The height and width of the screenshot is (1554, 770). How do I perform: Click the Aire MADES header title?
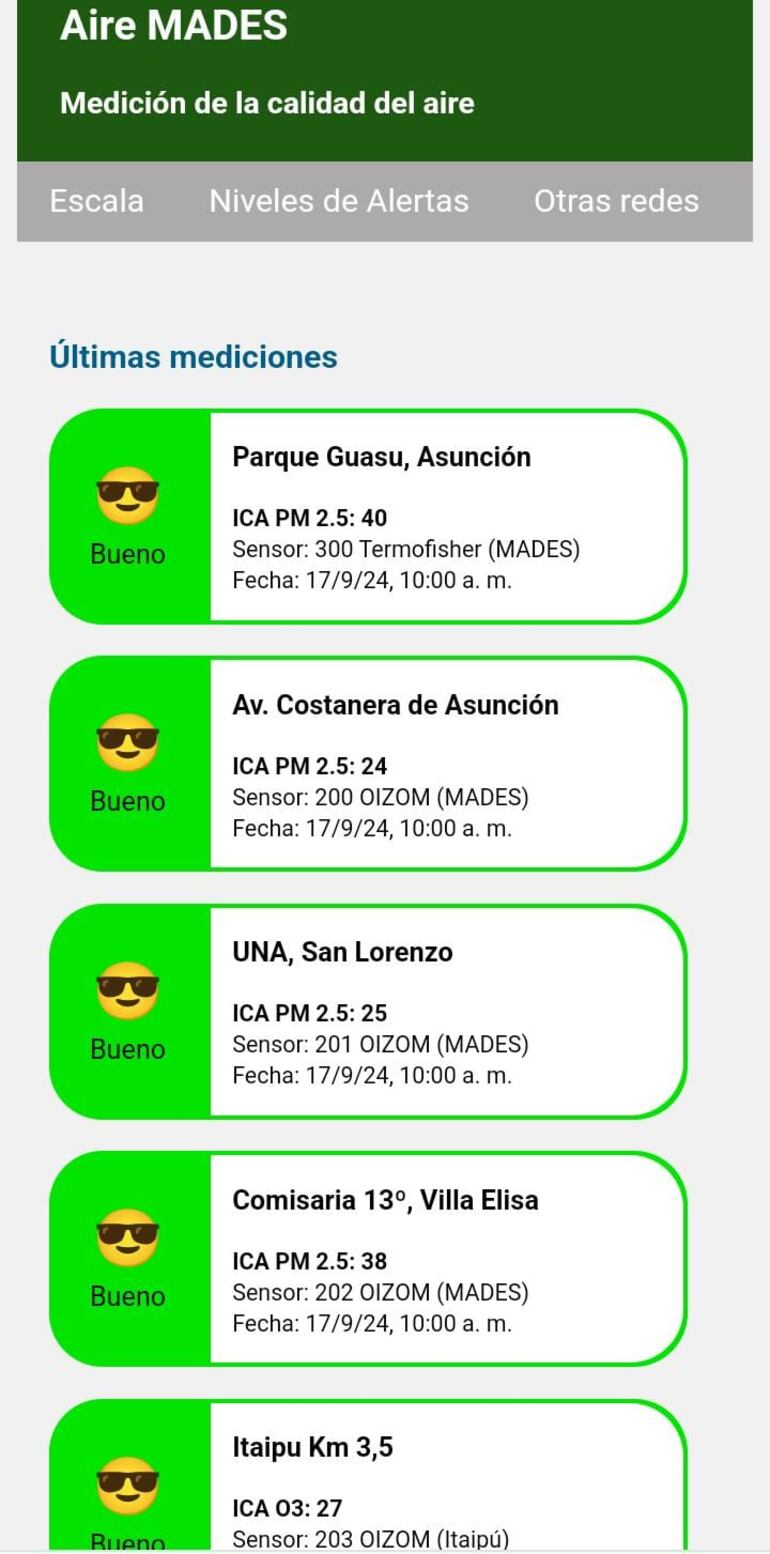(174, 27)
